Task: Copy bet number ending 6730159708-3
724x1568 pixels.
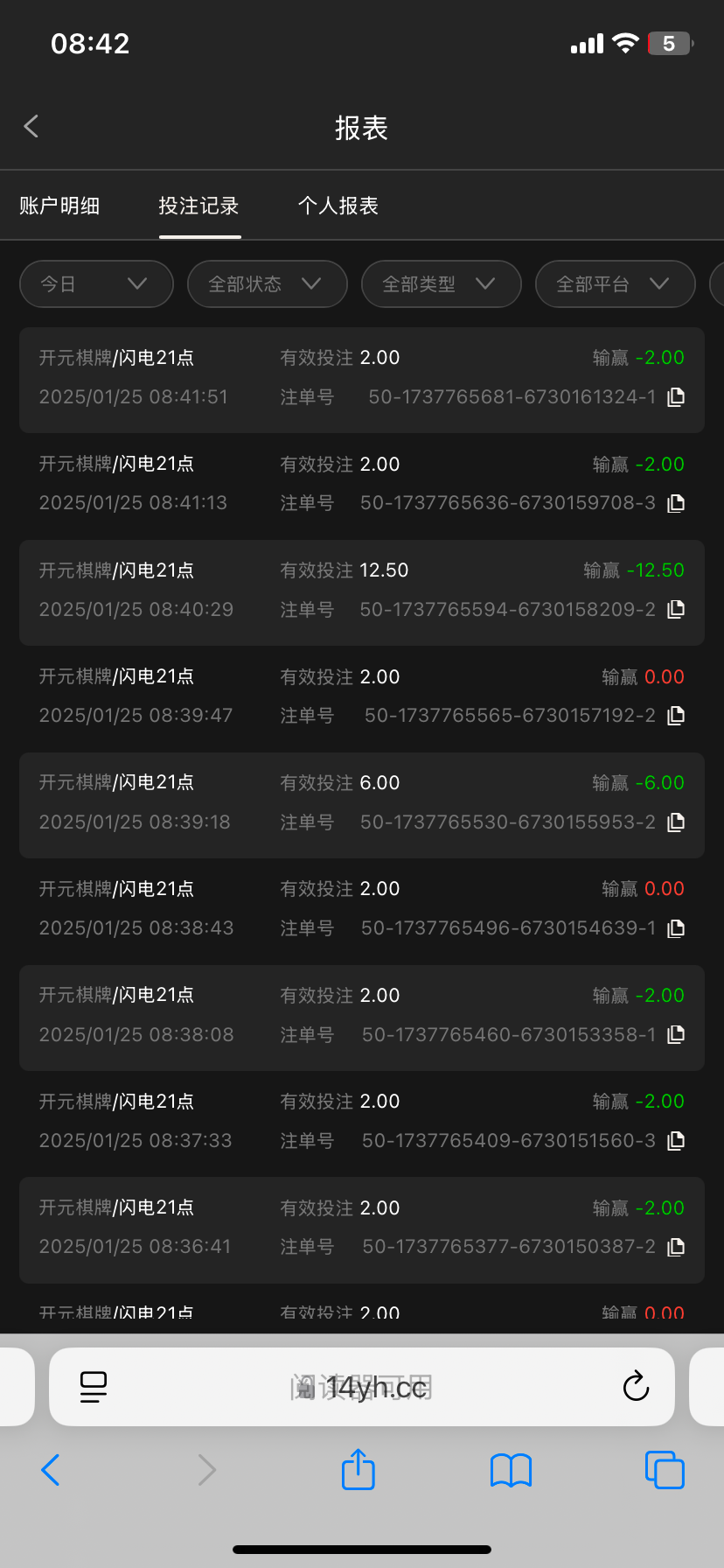Action: (x=676, y=503)
